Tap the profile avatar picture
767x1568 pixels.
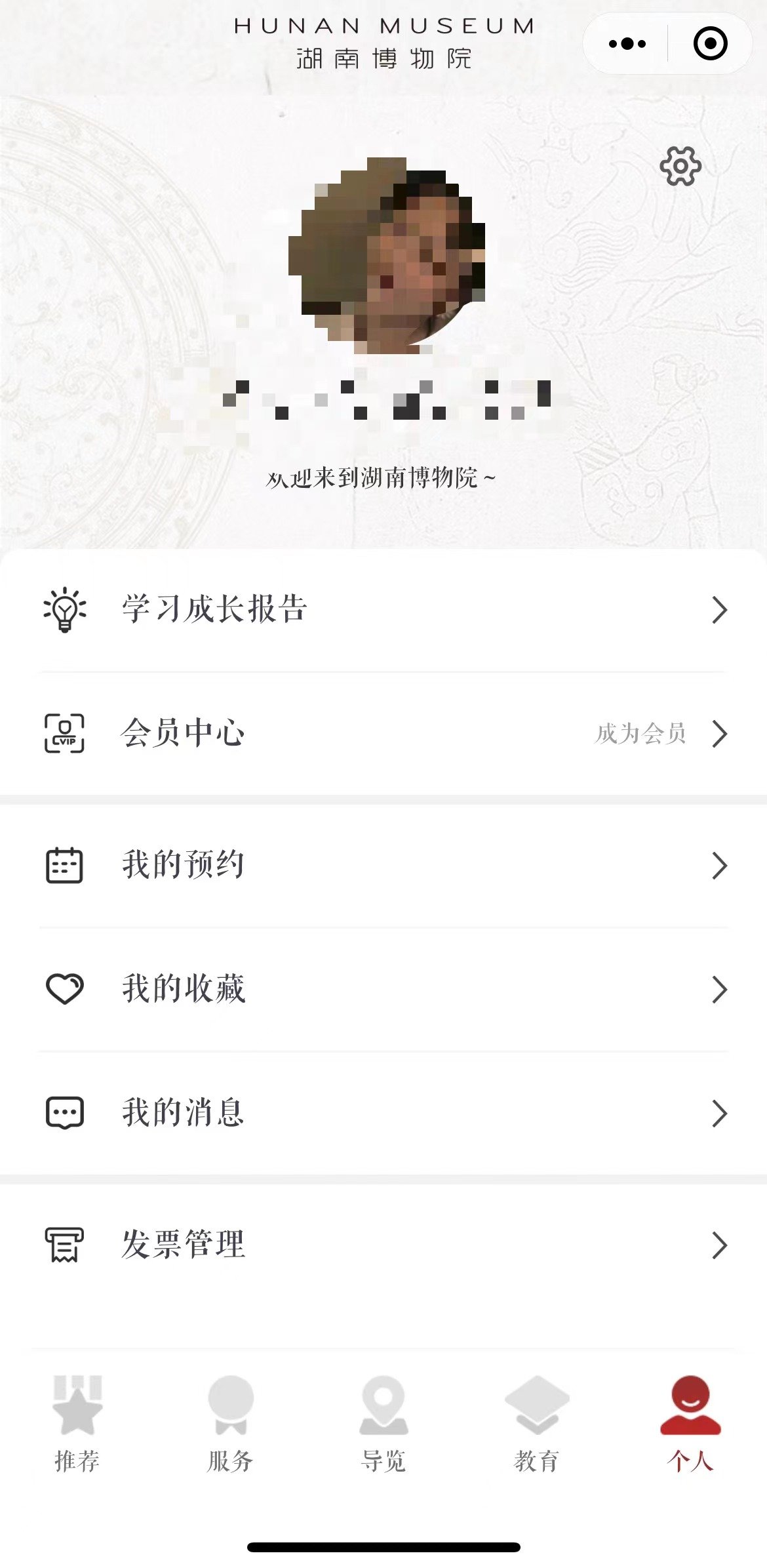[387, 254]
